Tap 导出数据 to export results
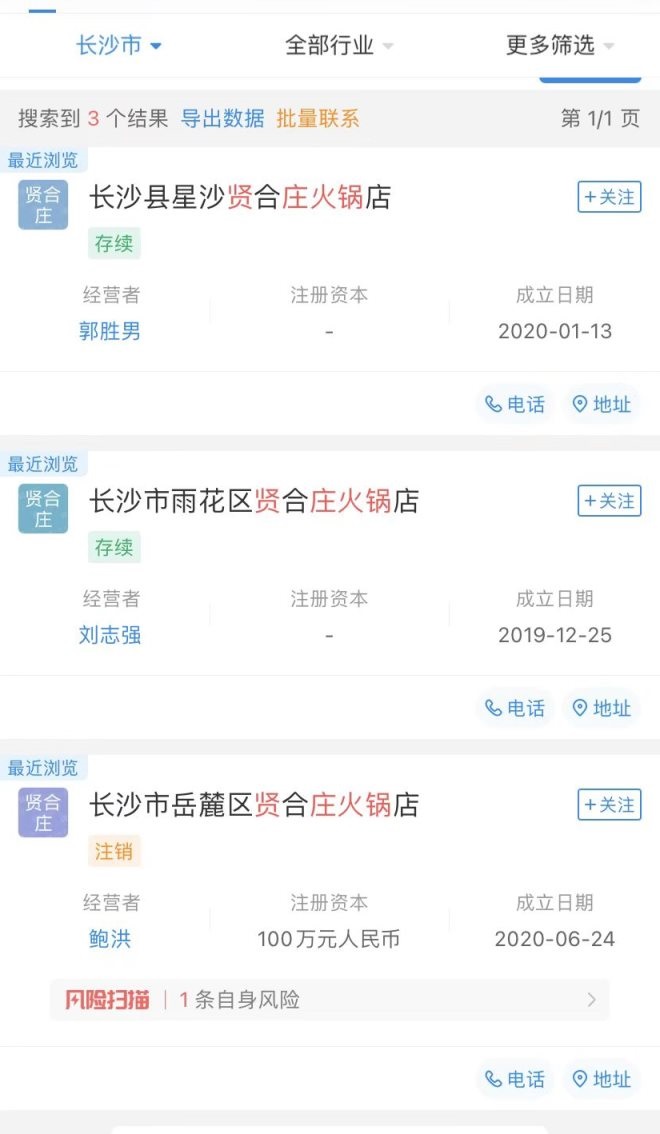The height and width of the screenshot is (1134, 660). (x=222, y=118)
